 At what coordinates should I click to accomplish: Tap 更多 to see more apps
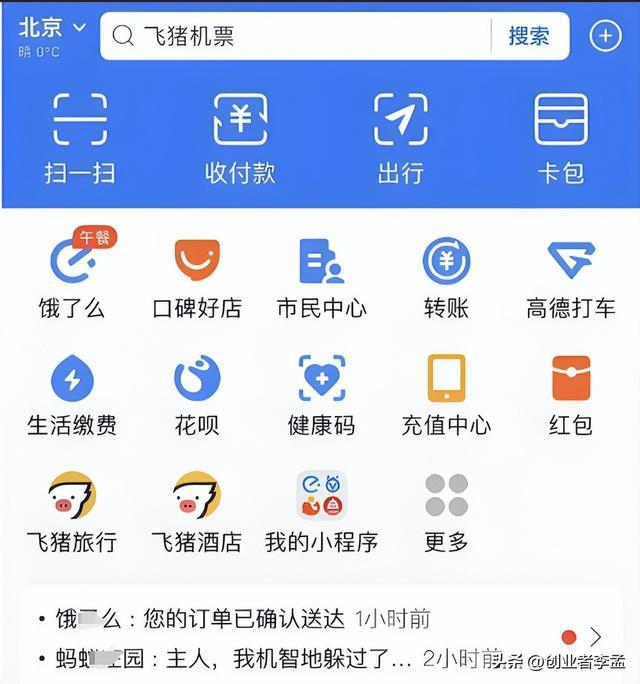point(446,512)
